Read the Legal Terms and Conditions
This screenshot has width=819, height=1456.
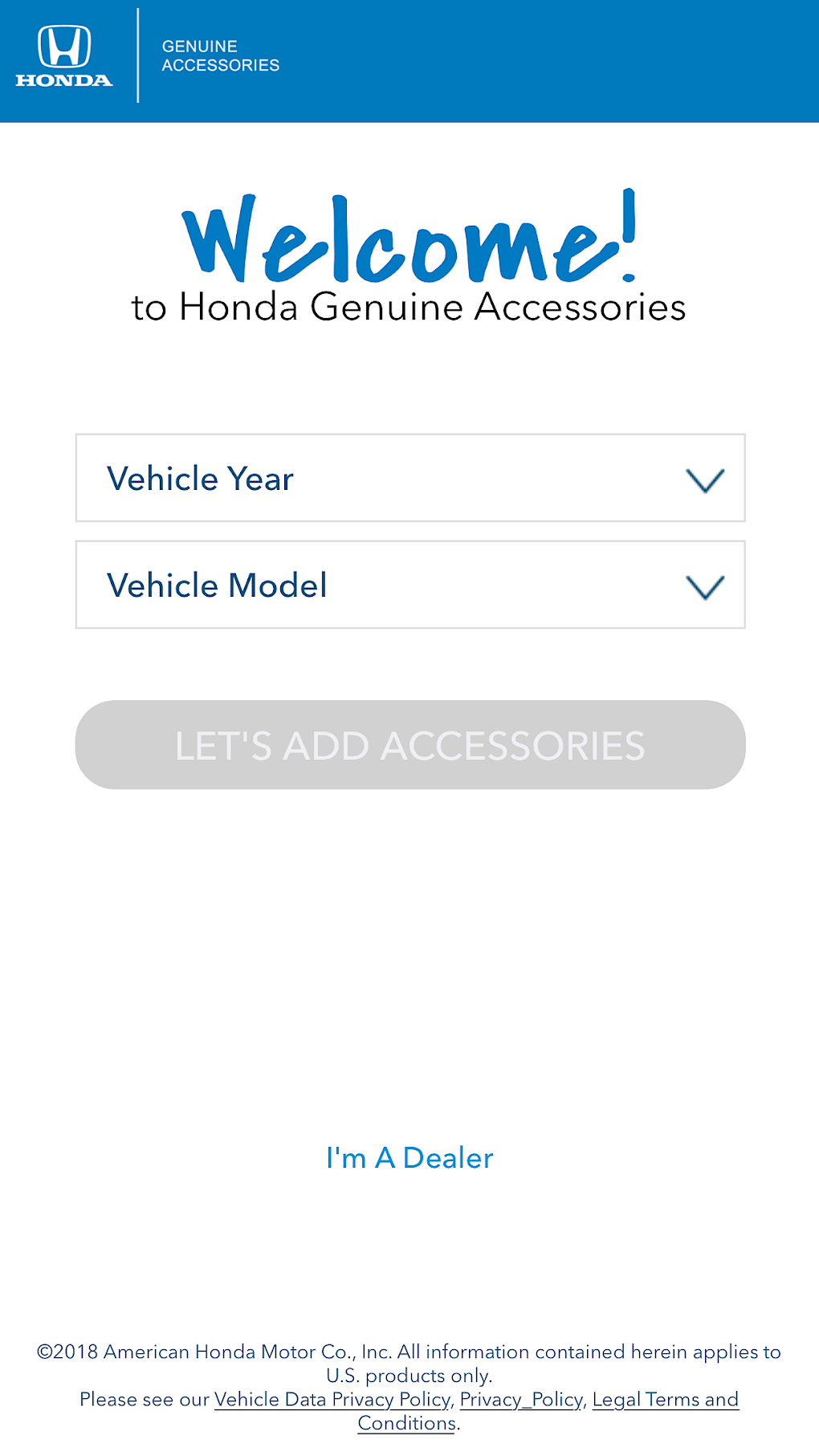point(665,1400)
